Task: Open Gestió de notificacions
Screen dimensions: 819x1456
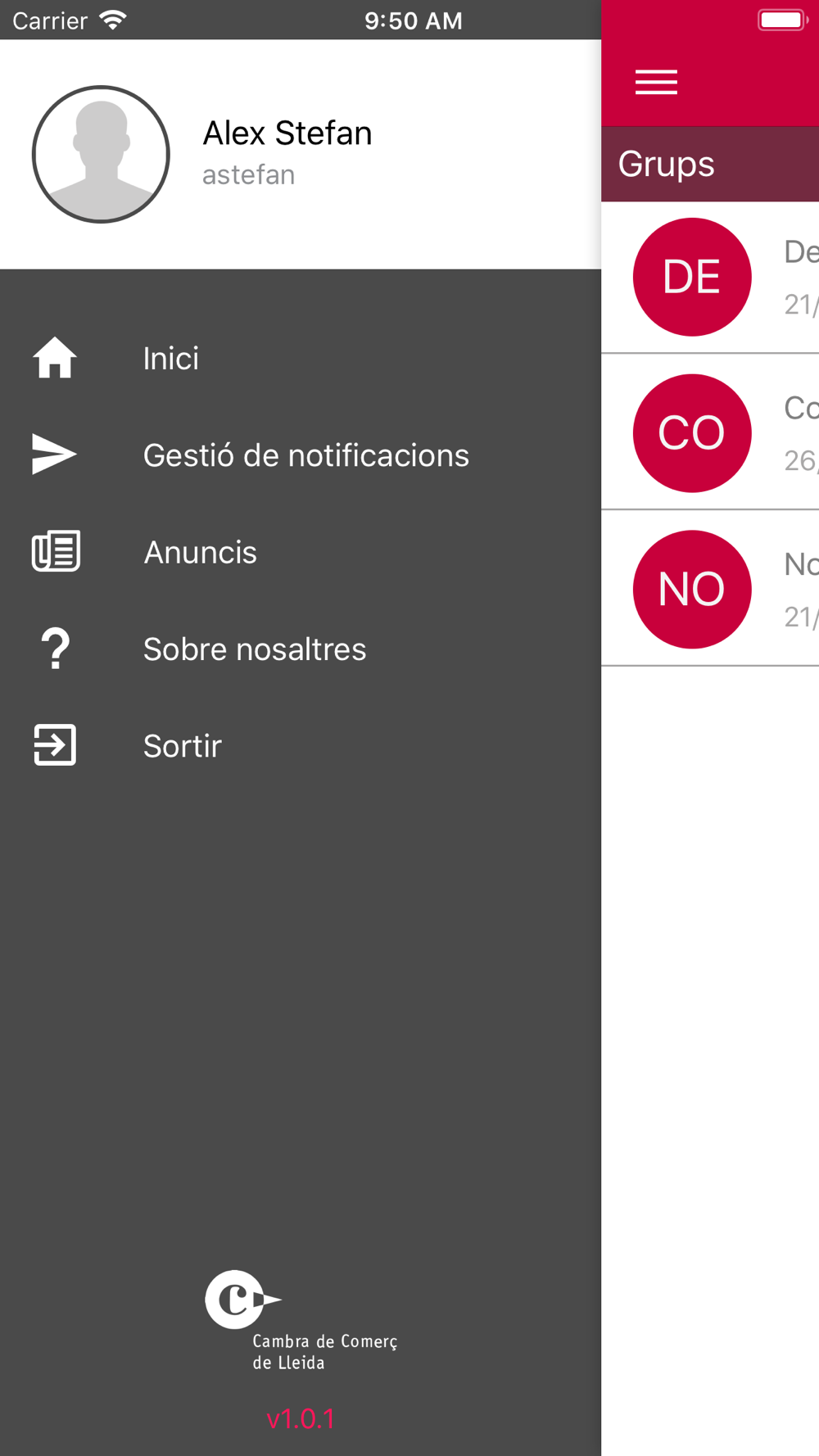Action: pos(305,455)
